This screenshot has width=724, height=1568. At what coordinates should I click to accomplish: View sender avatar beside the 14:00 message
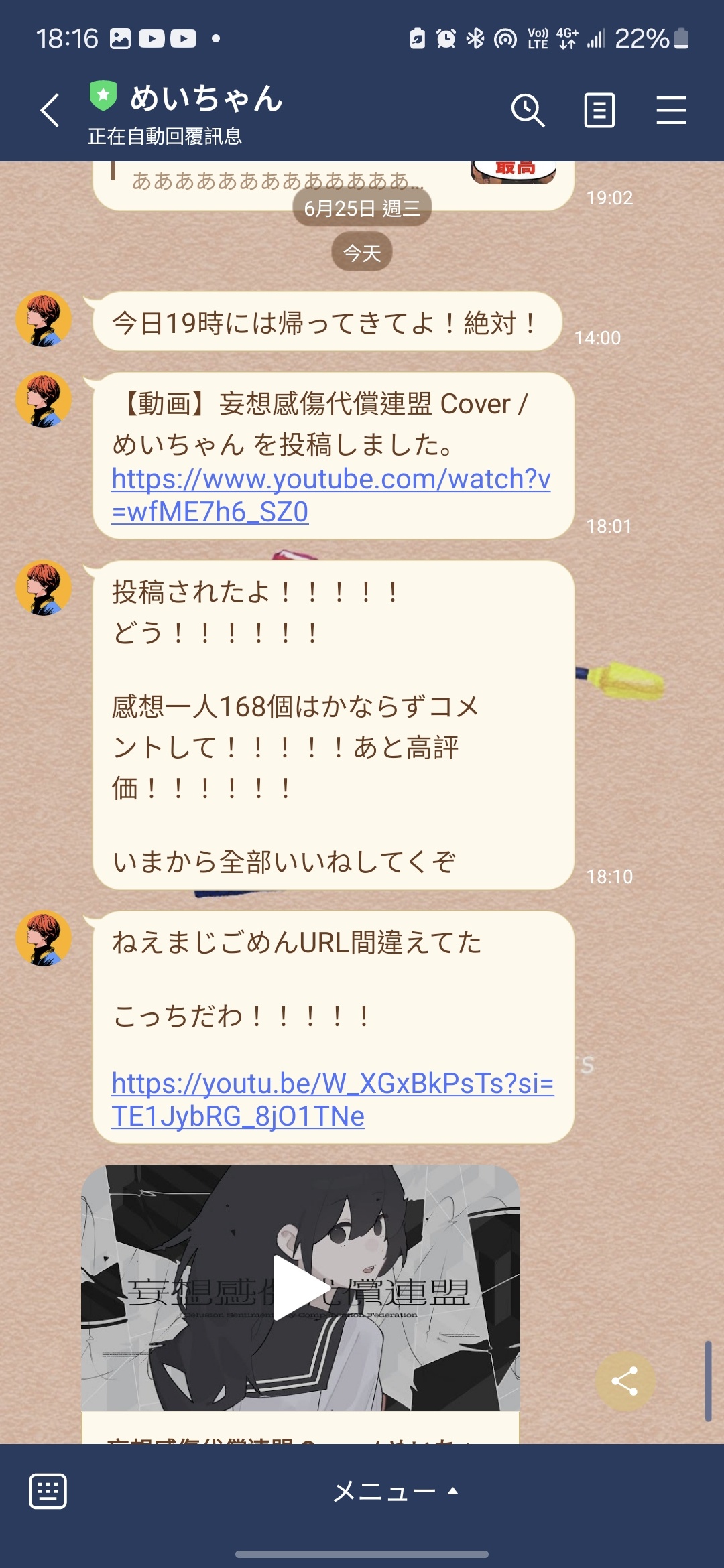click(x=44, y=320)
